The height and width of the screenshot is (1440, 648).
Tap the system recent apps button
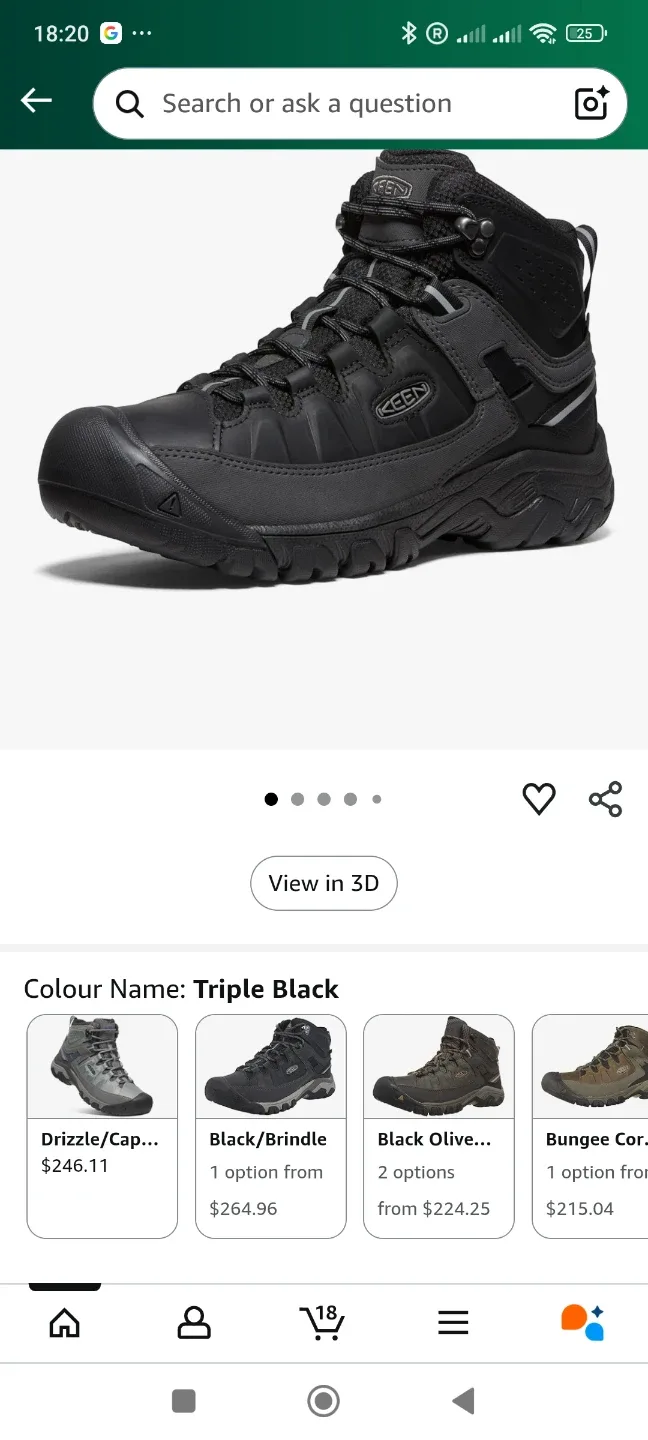pos(184,1401)
